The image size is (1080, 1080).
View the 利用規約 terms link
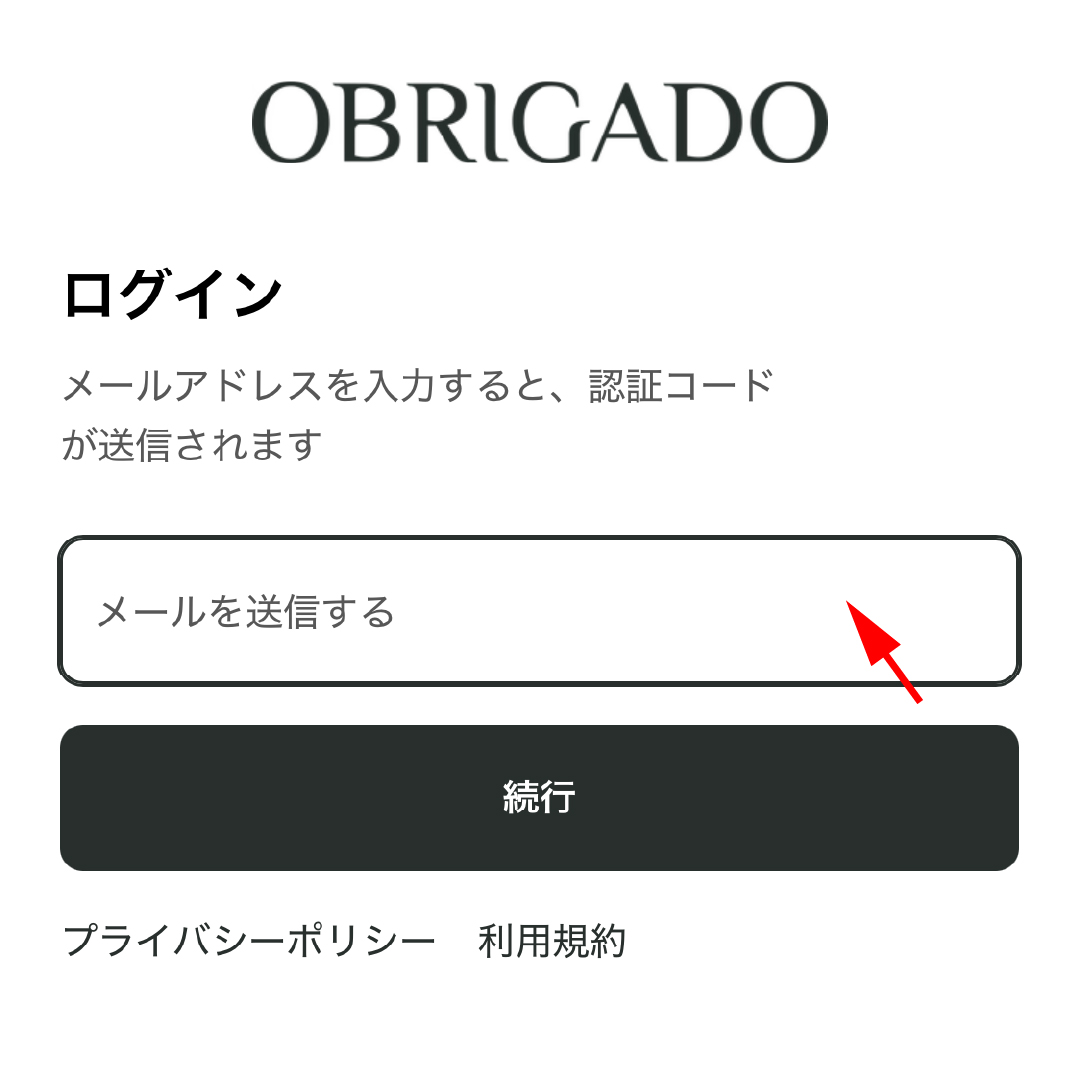(552, 942)
